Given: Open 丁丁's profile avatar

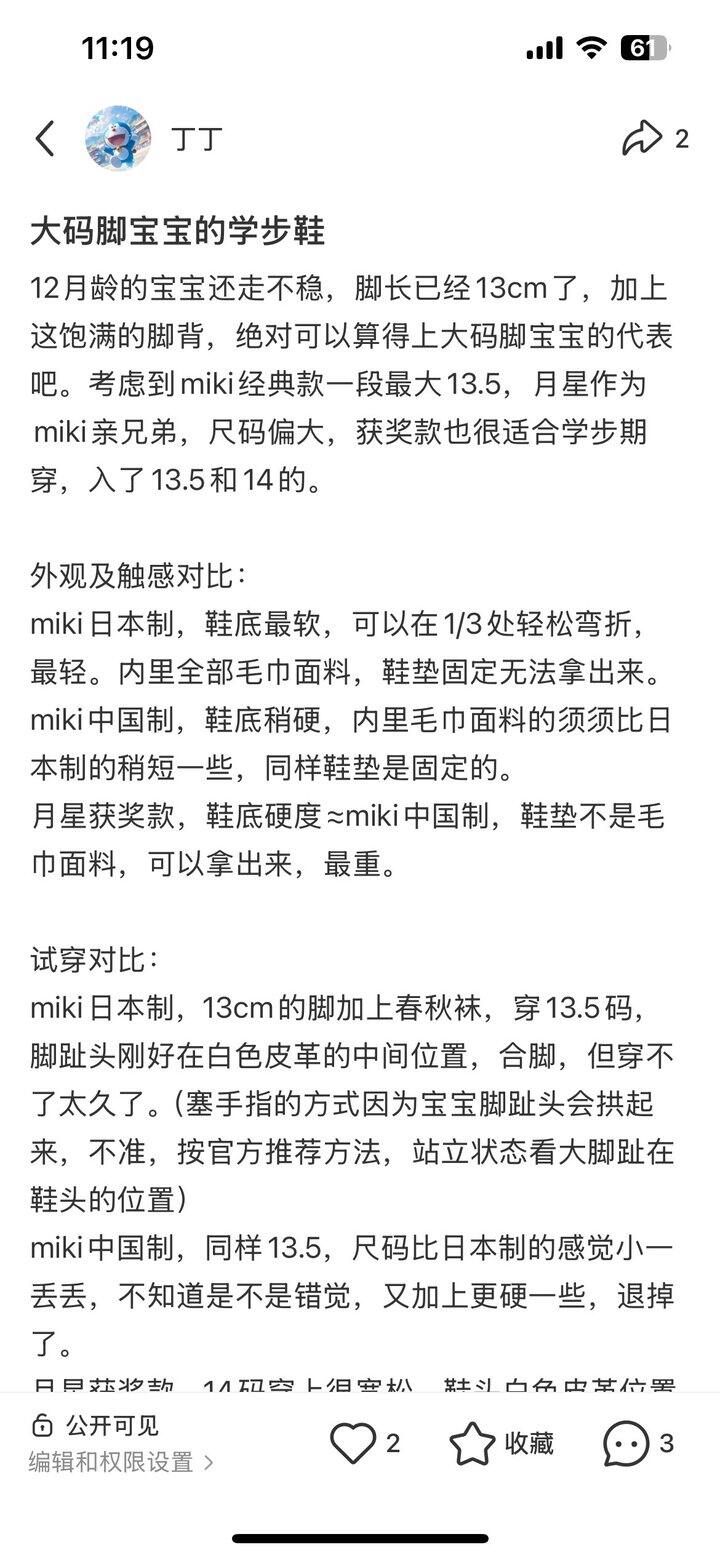Looking at the screenshot, I should [118, 138].
